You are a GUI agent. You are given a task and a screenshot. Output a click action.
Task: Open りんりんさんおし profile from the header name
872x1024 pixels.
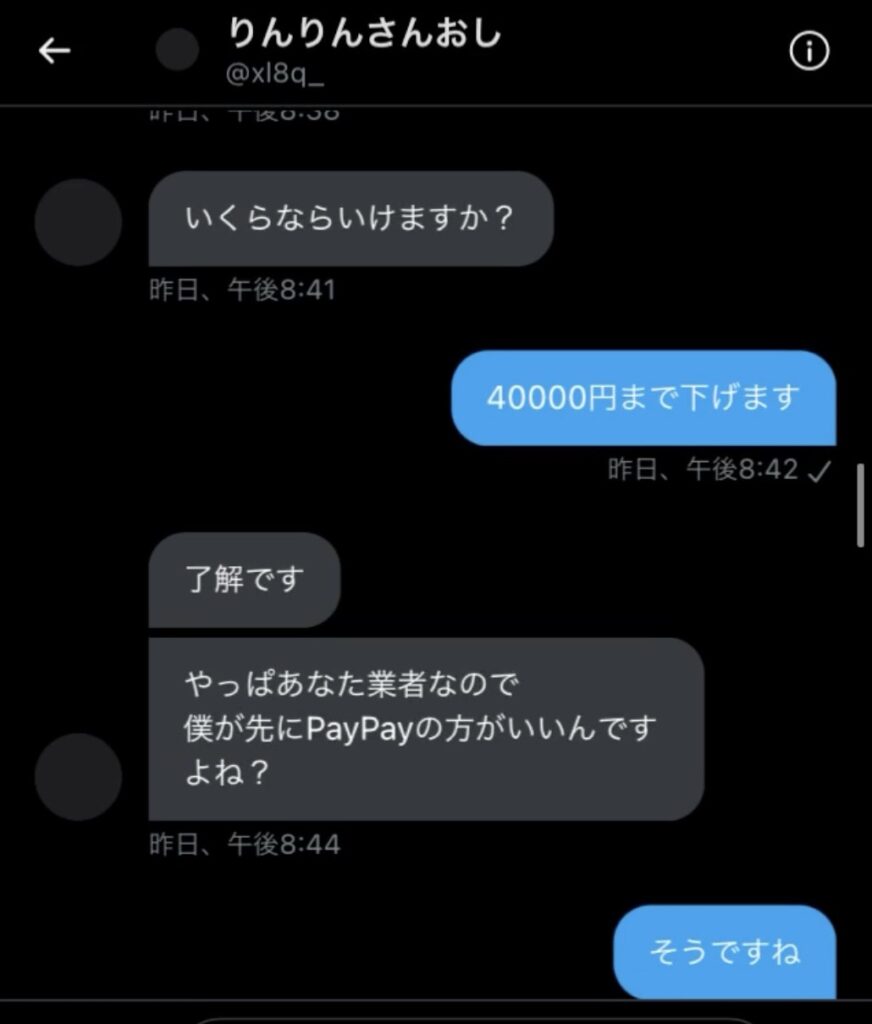[x=364, y=36]
